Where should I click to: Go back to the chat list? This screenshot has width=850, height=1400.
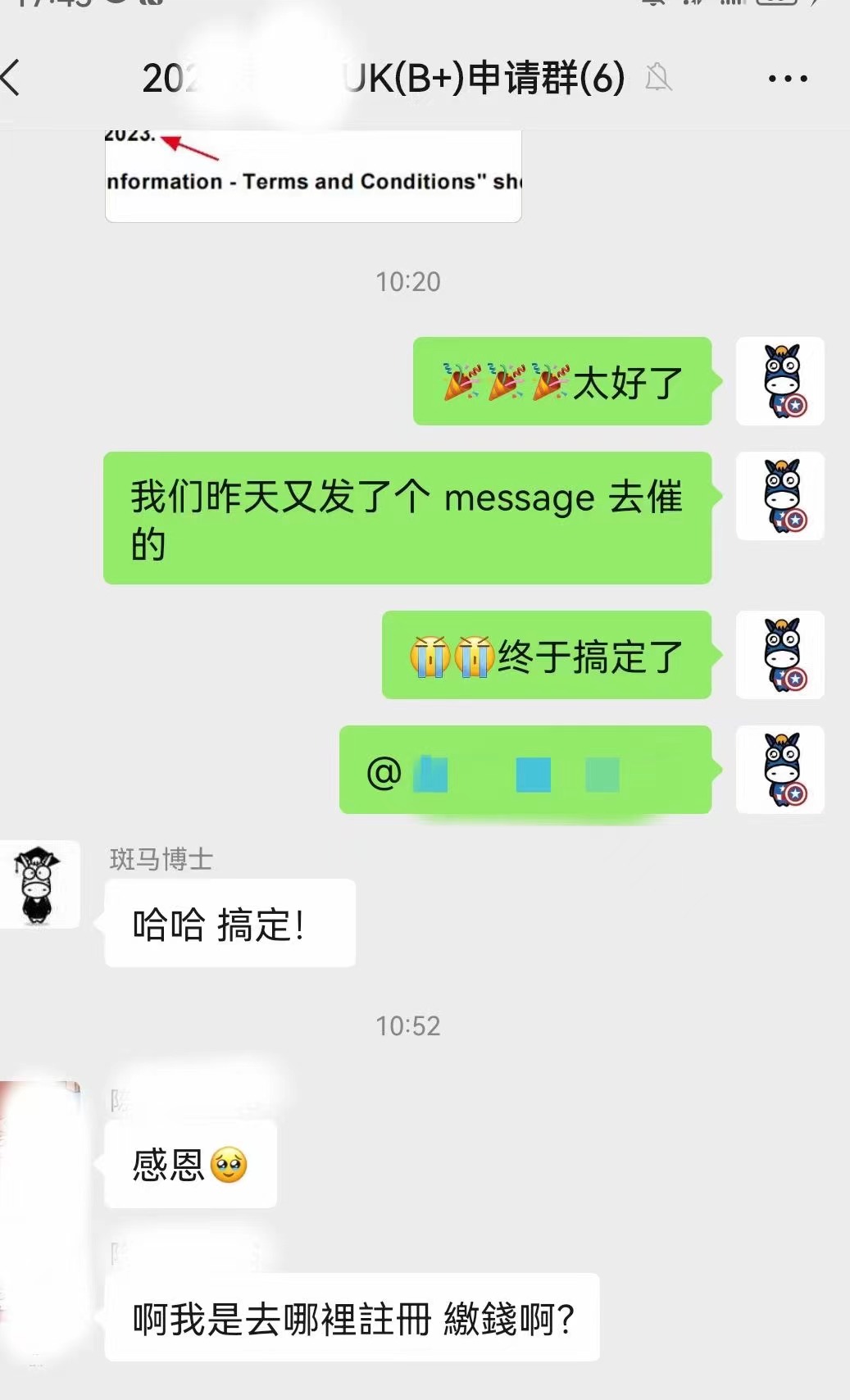11,79
